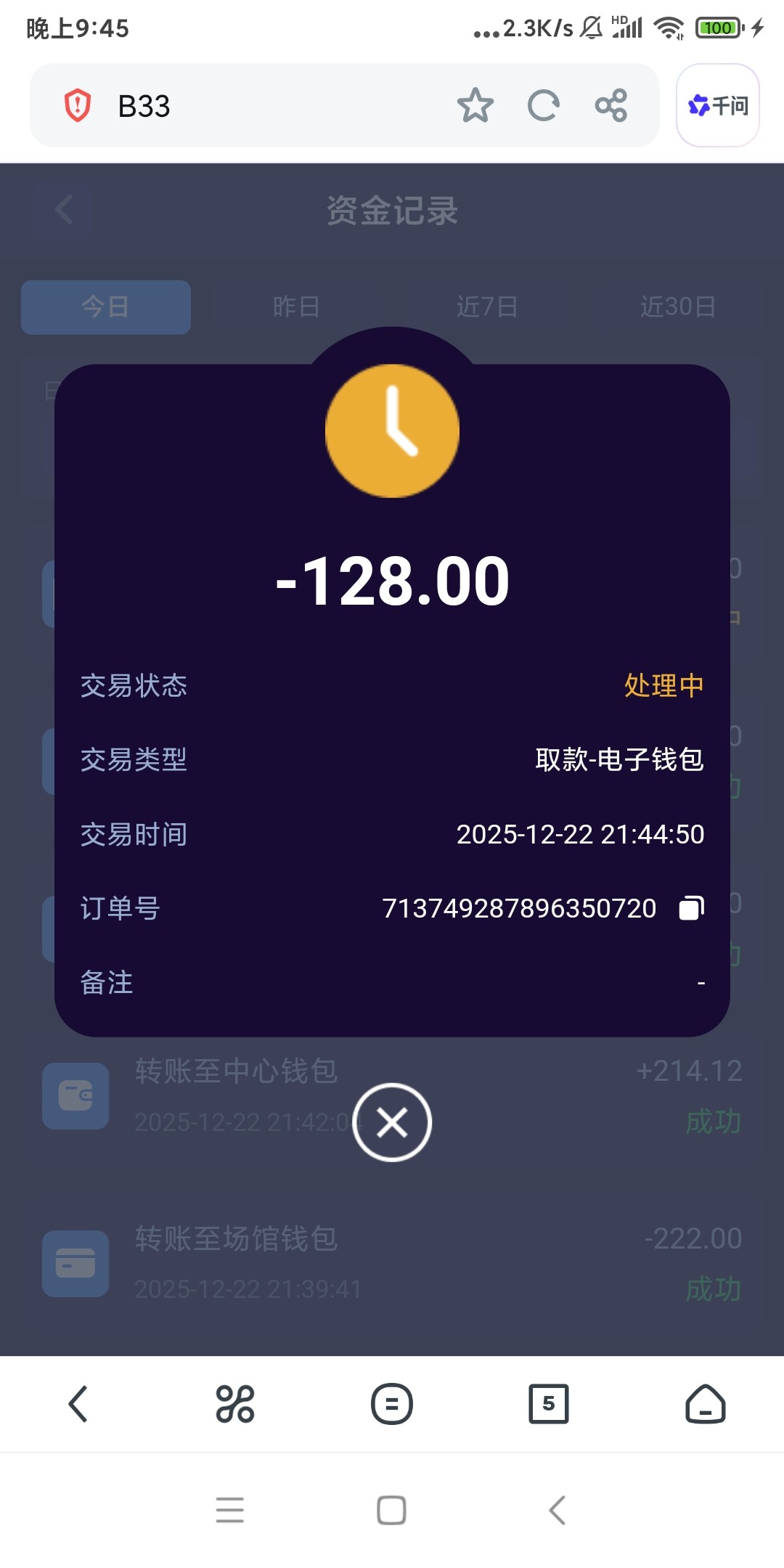This screenshot has height=1568, width=784.
Task: Tap the B33 address bar
Action: pos(276,106)
